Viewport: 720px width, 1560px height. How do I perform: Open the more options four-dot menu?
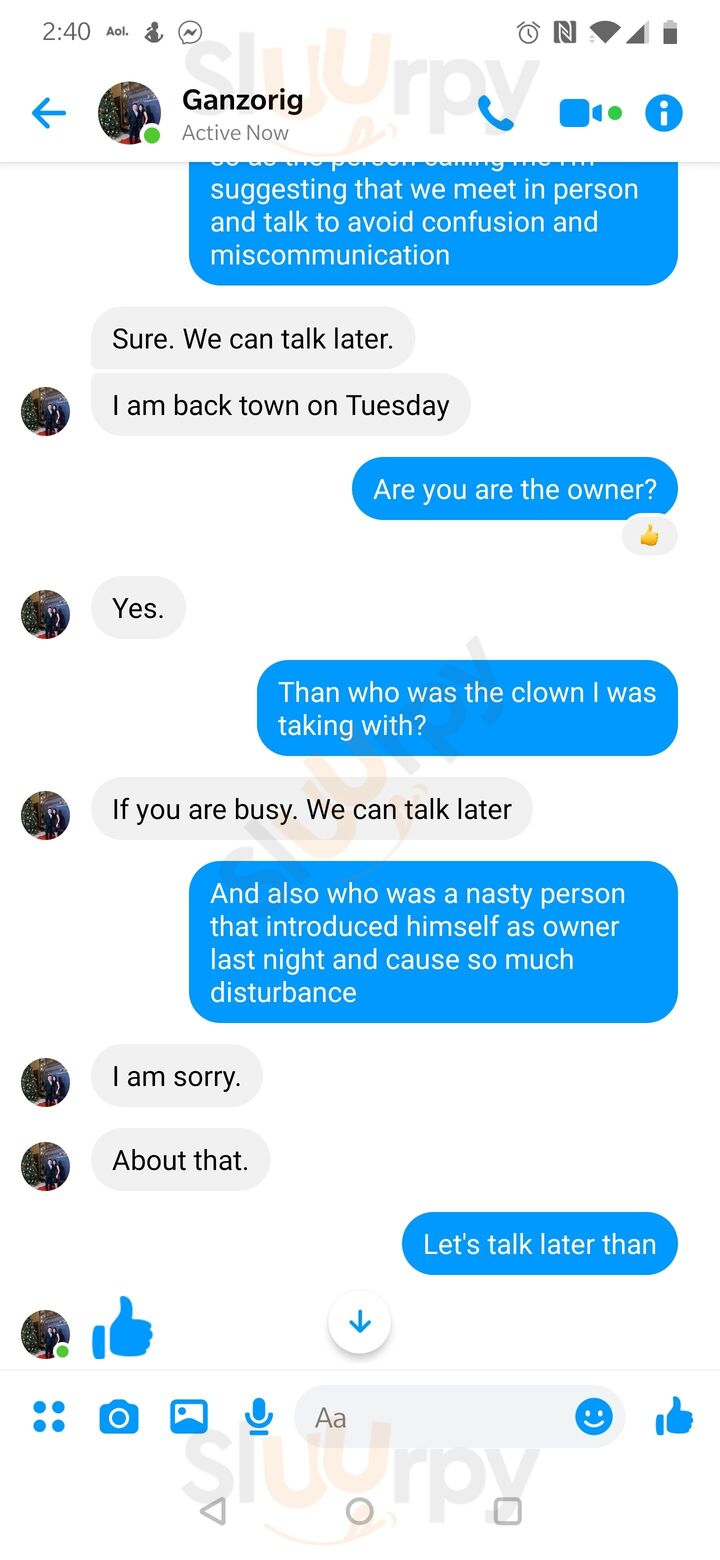tap(49, 1417)
